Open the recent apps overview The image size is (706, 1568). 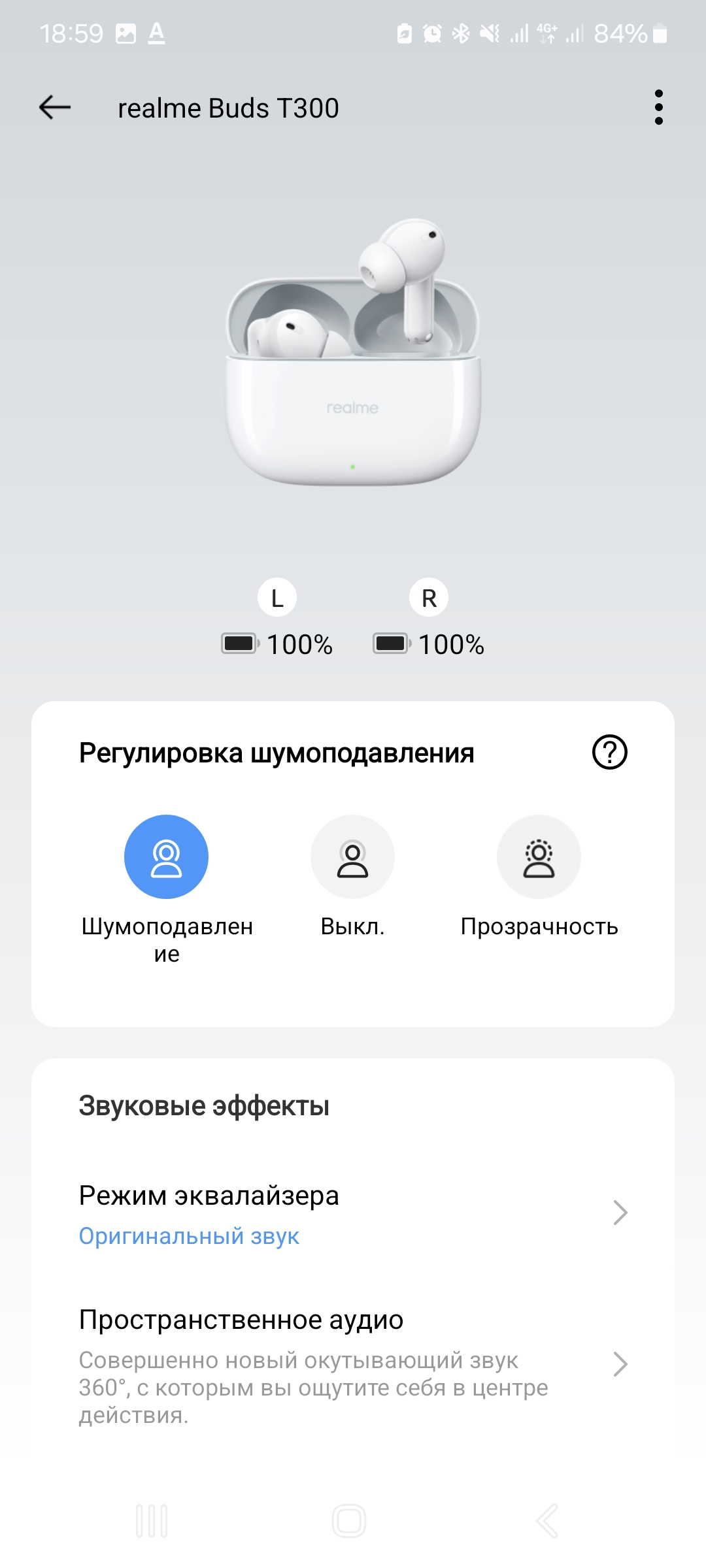(x=152, y=1520)
